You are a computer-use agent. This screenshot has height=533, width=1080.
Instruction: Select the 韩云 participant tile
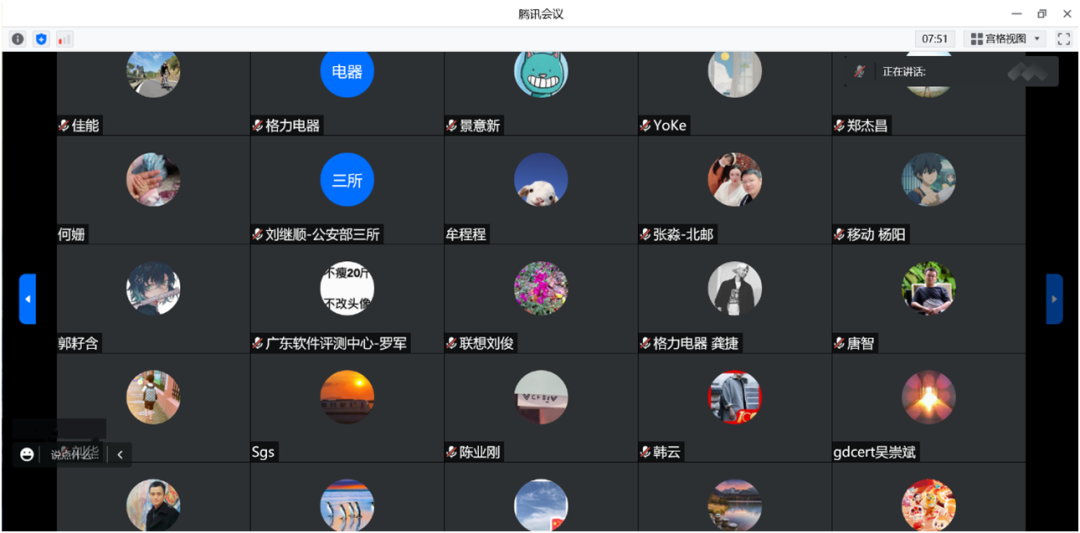tap(735, 408)
